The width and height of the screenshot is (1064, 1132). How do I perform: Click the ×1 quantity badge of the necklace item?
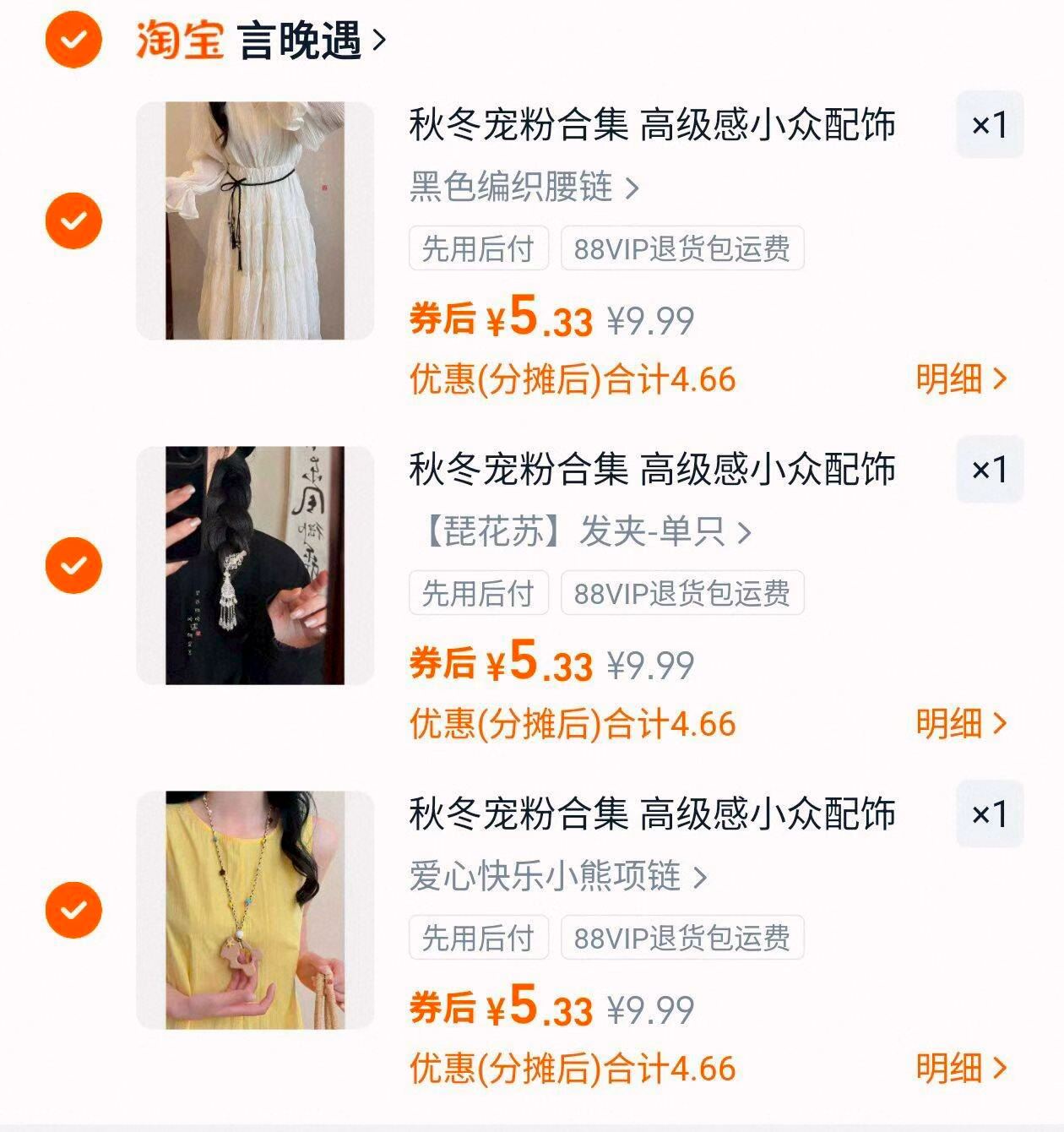point(990,814)
